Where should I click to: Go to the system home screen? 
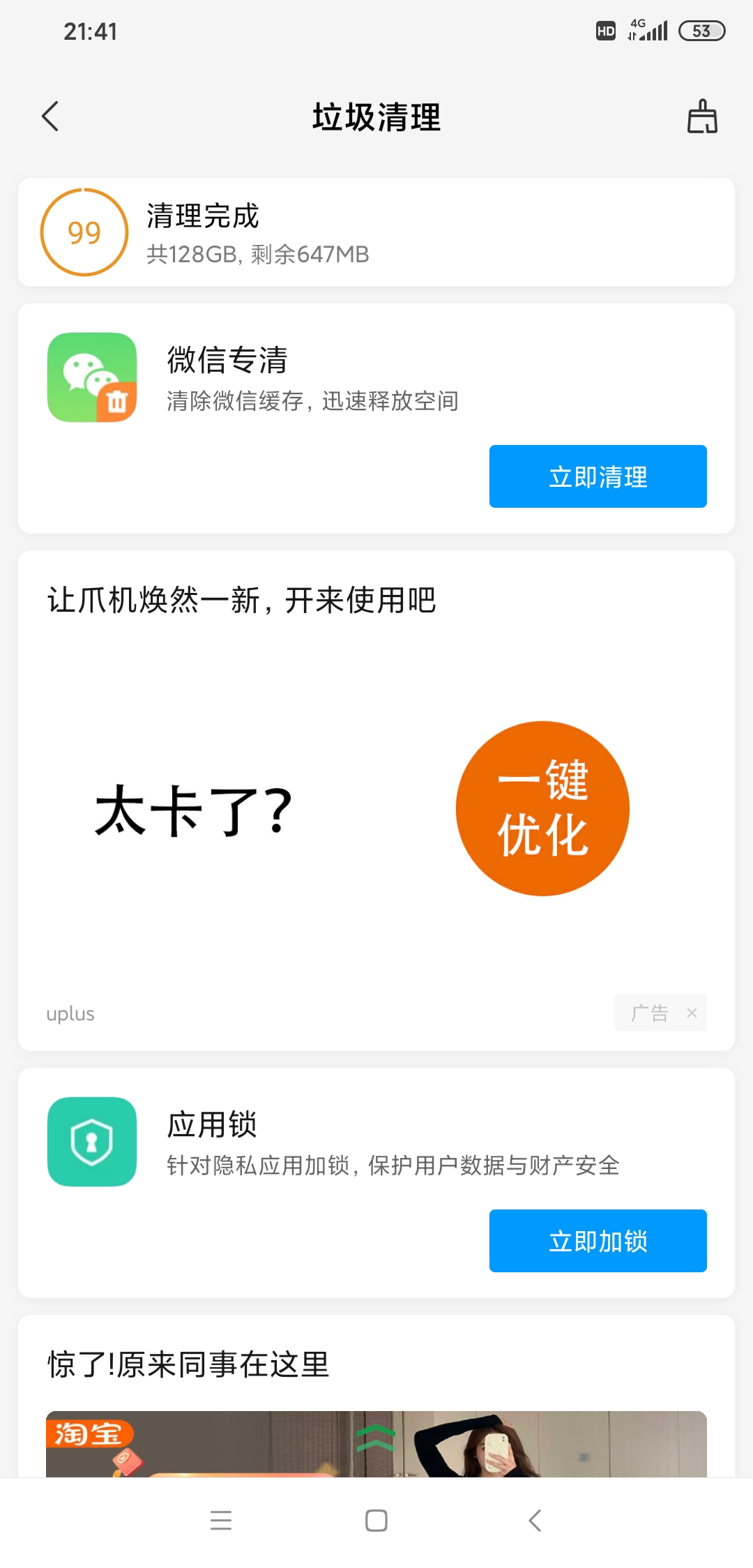click(376, 1521)
